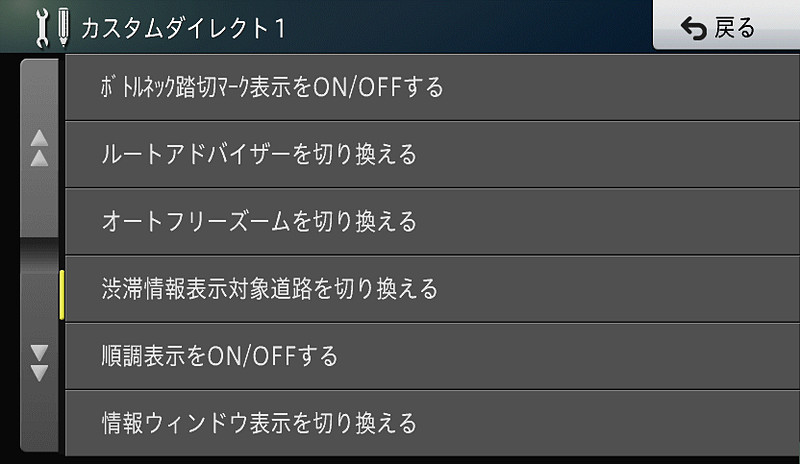Select 順調表示をON/OFFする
This screenshot has height=464, width=800.
tap(430, 356)
